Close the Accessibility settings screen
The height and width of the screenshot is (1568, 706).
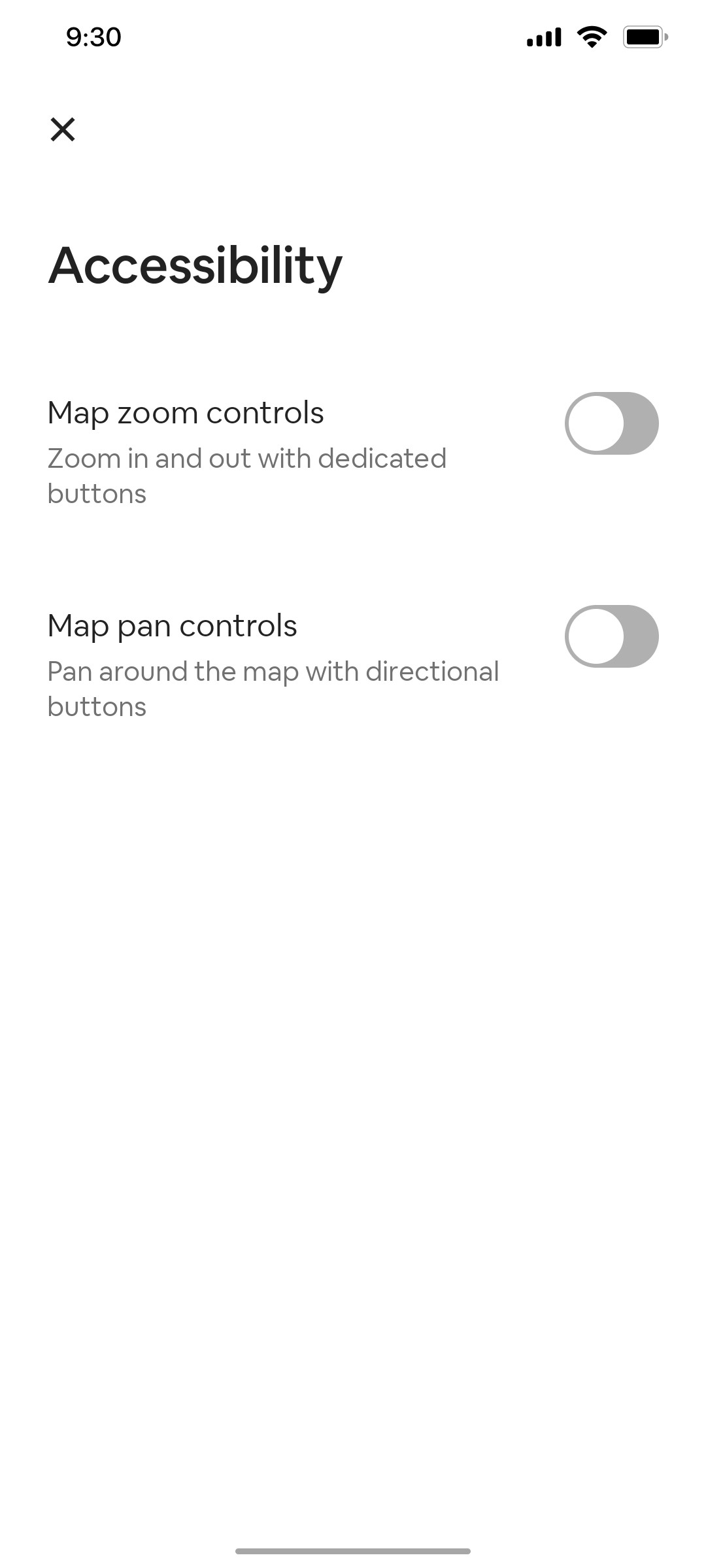[63, 129]
